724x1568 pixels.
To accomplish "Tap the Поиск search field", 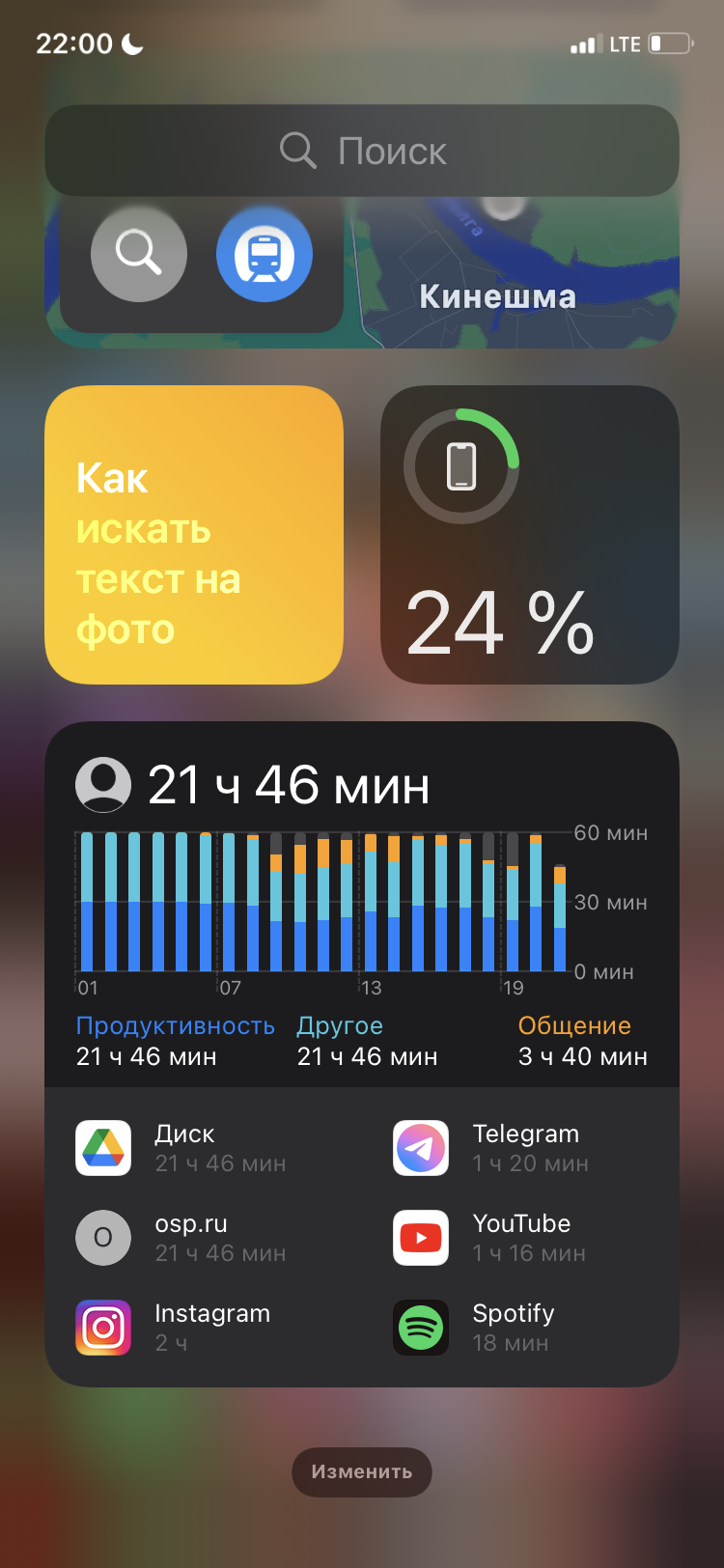I will [362, 151].
